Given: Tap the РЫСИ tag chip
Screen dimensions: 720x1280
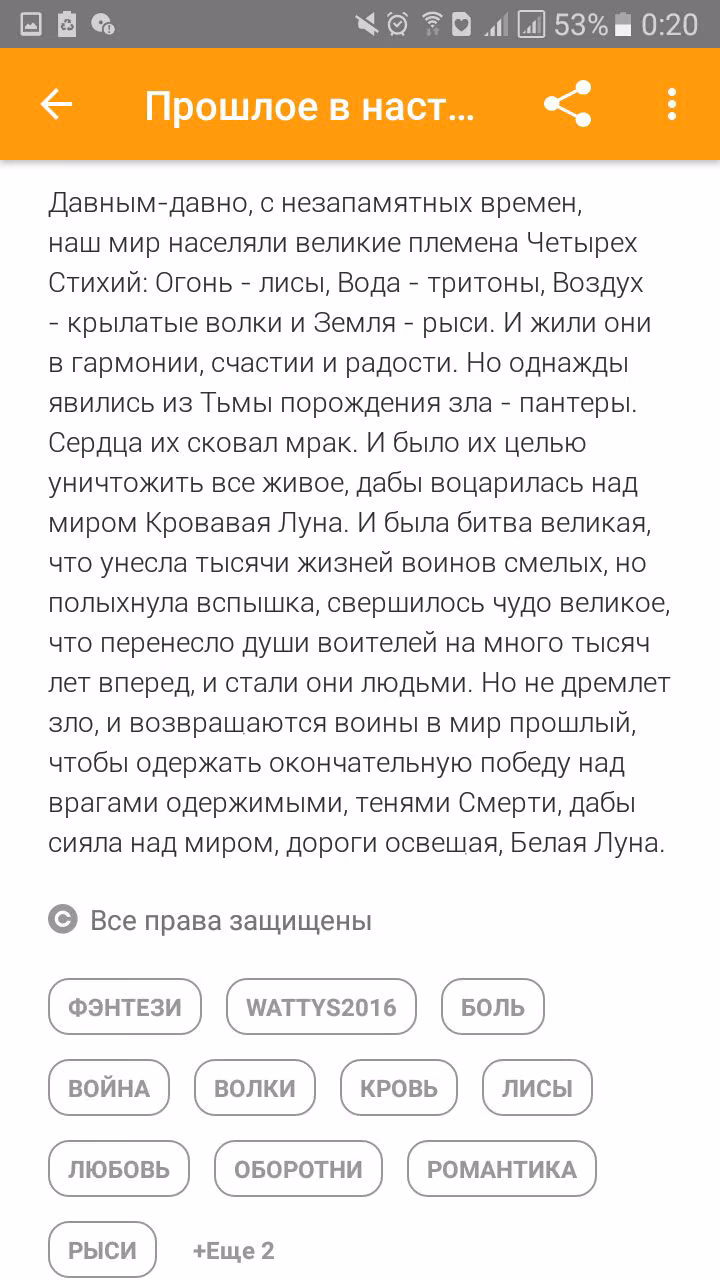Looking at the screenshot, I should (x=102, y=1250).
